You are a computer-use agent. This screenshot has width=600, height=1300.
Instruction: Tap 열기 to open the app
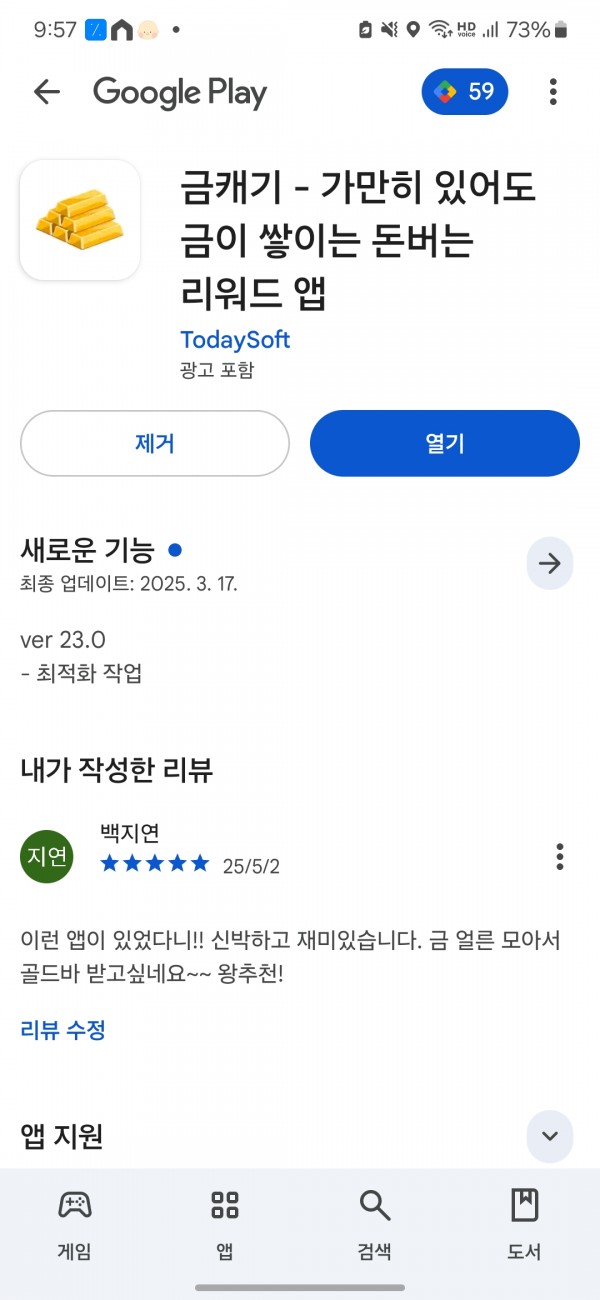tap(445, 443)
